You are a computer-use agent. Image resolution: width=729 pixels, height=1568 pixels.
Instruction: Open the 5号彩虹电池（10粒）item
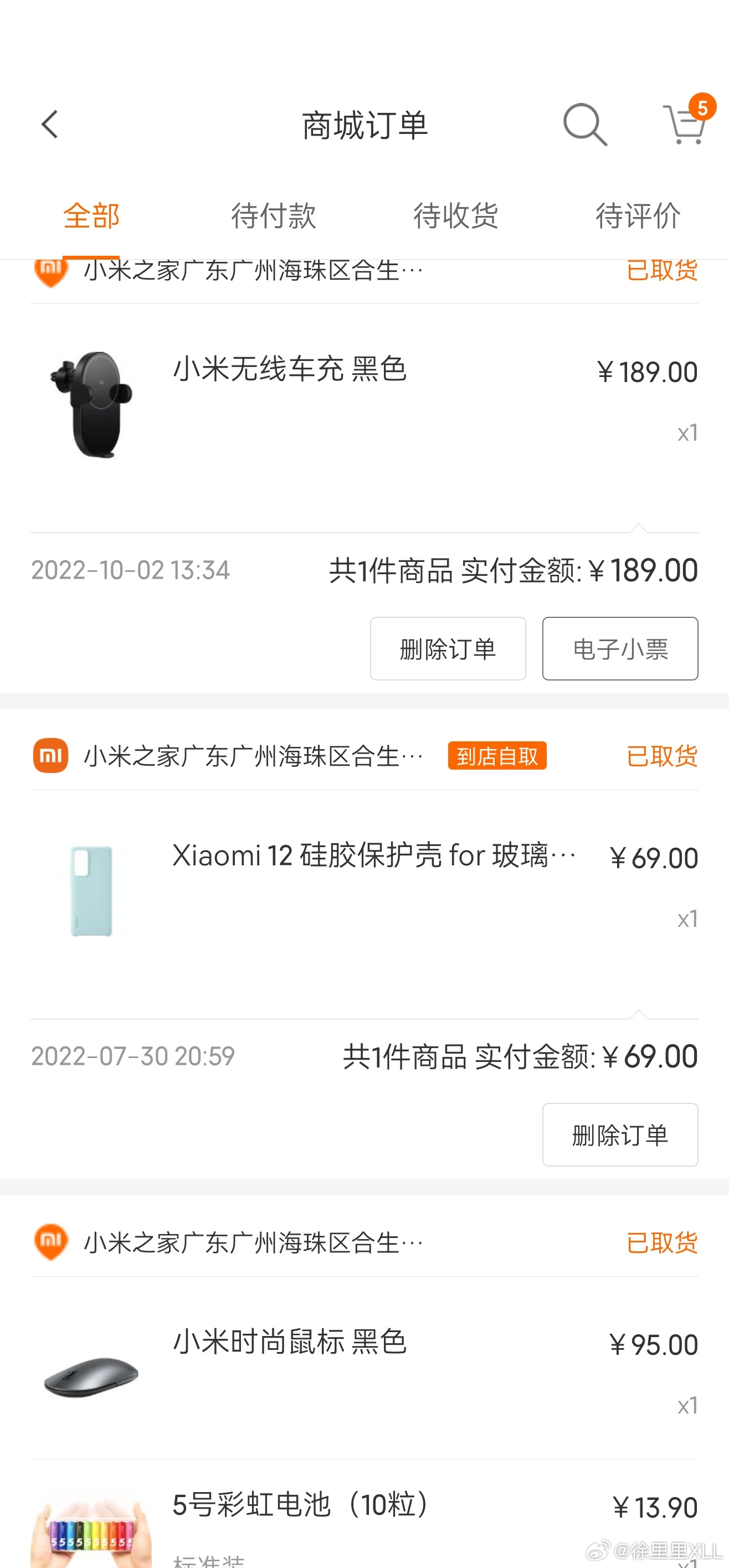pos(364,1515)
